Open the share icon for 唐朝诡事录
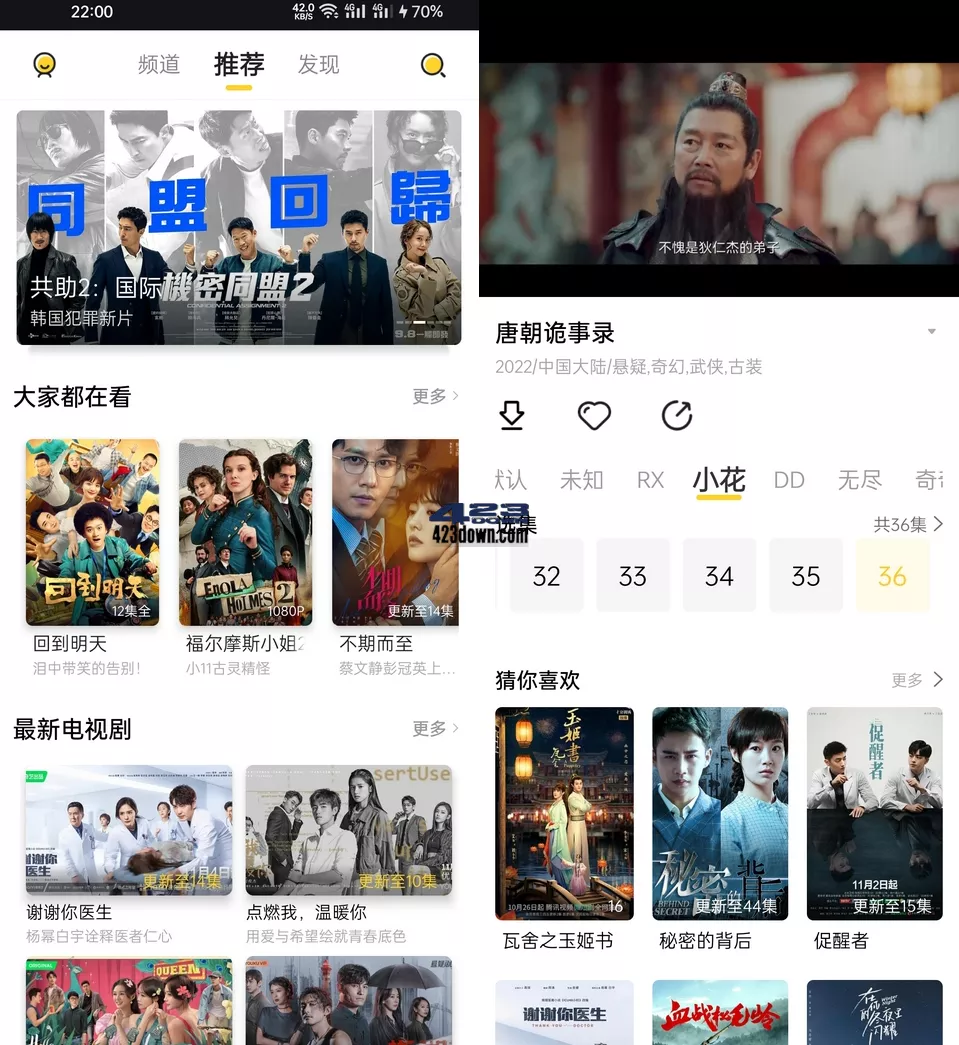 (x=677, y=416)
